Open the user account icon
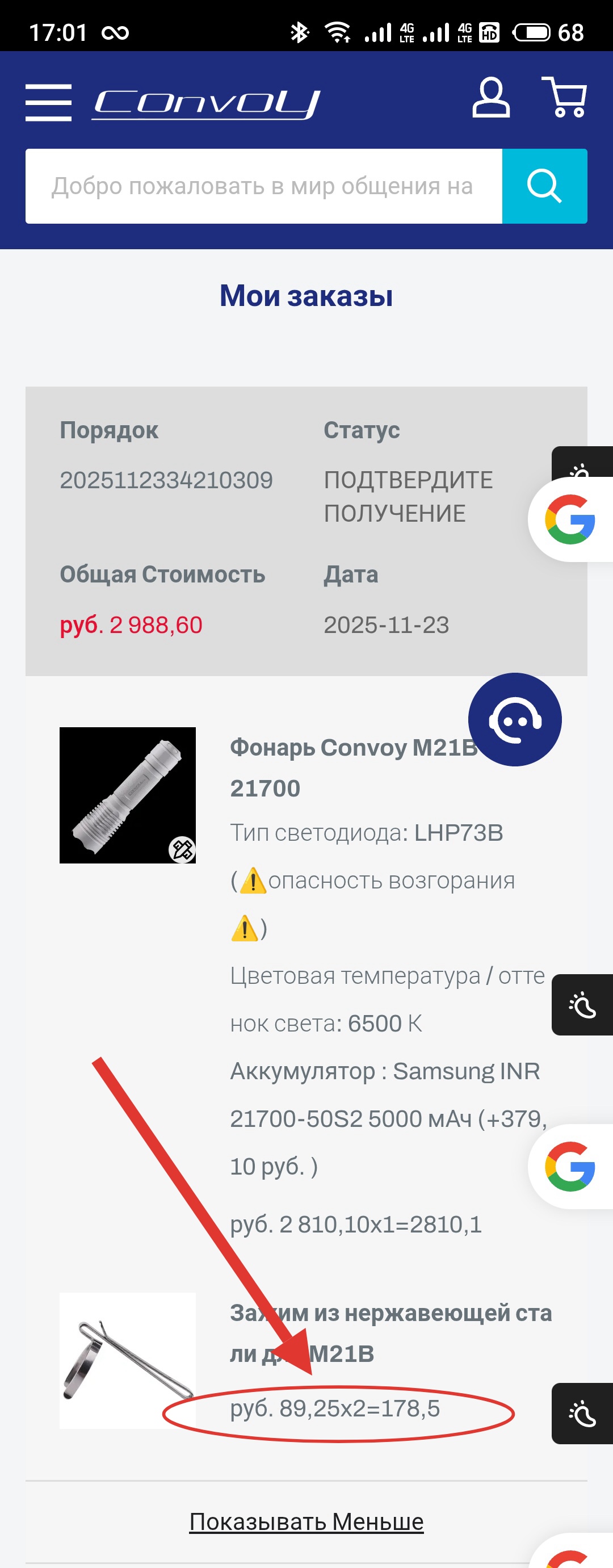 490,98
